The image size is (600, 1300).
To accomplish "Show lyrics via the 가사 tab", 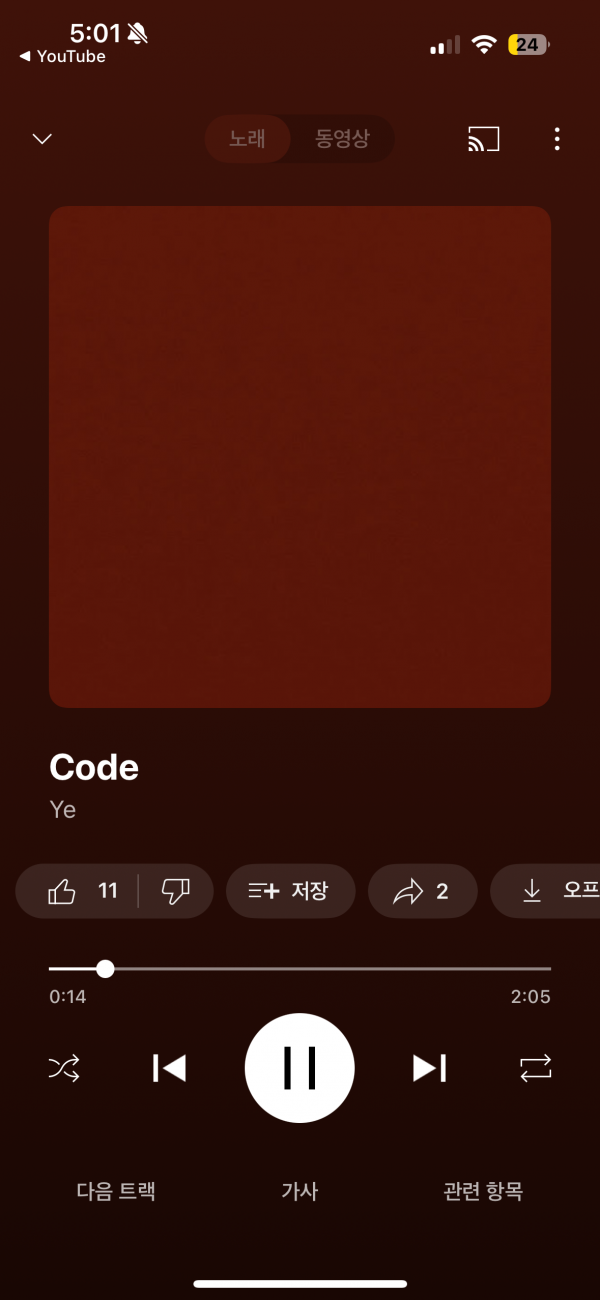I will point(300,1191).
